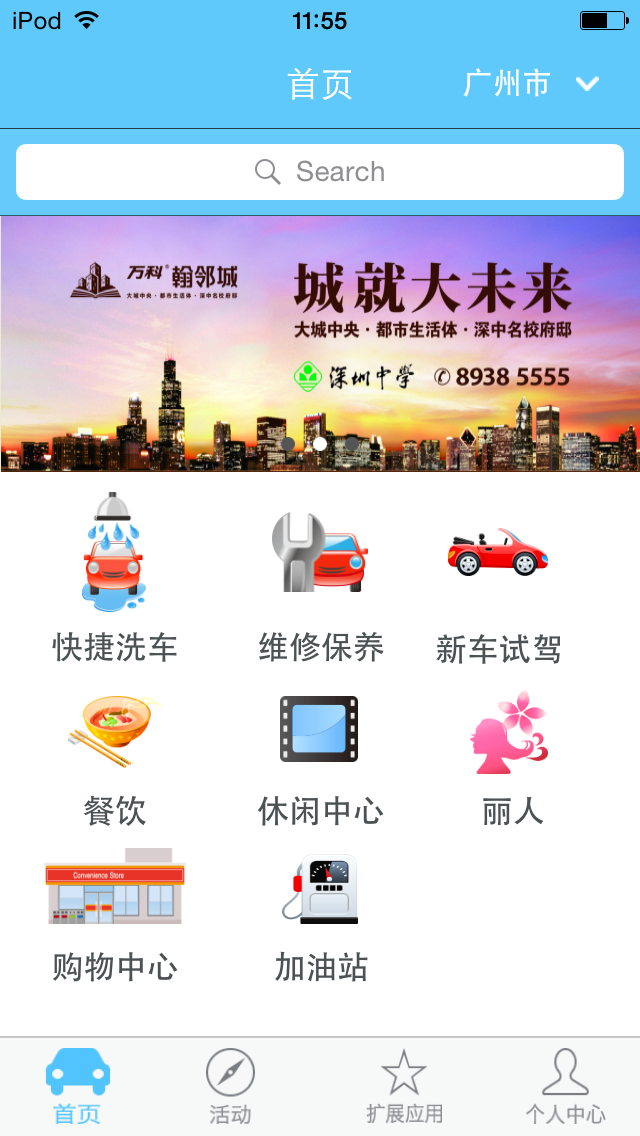Switch to the 活动 tab
640x1136 pixels.
230,1087
